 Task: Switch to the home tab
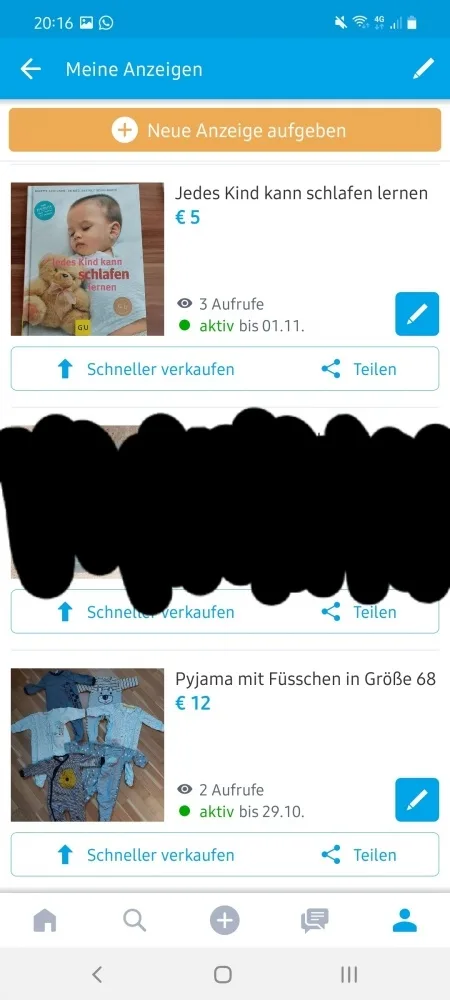click(x=45, y=921)
